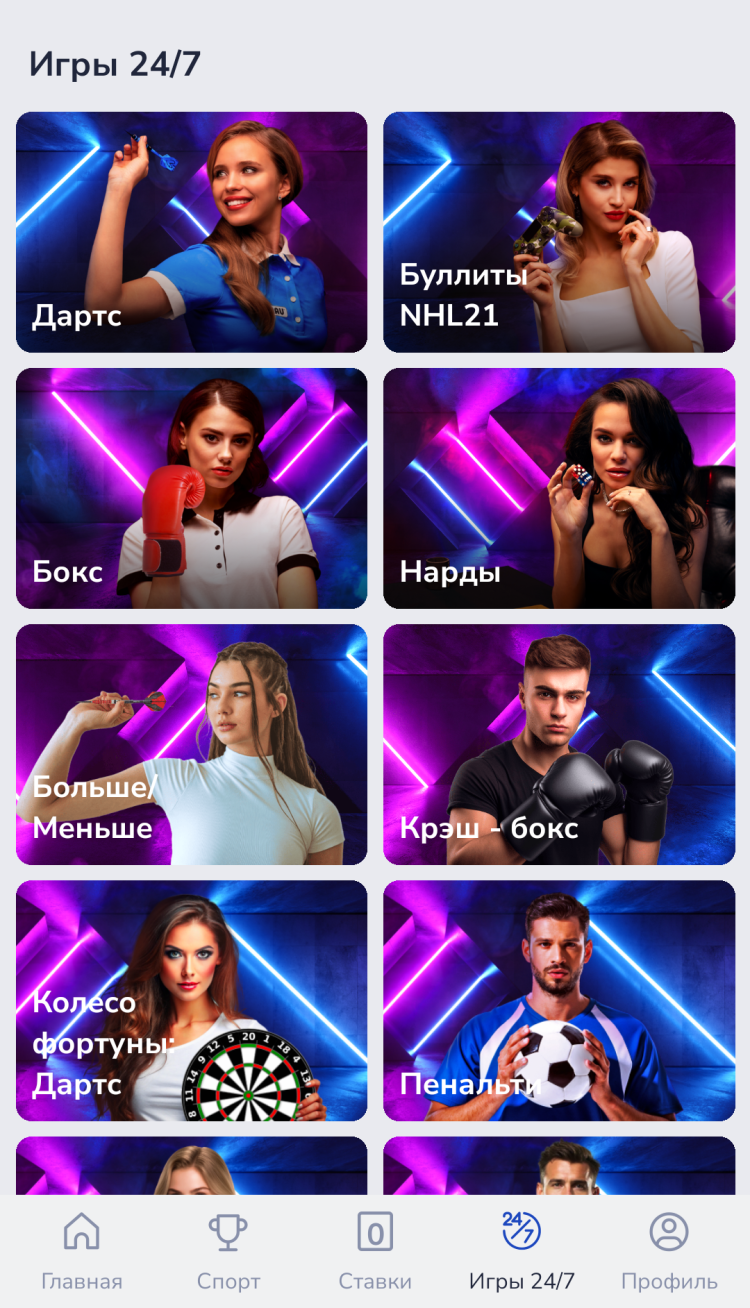Open the Больше/Меньше game
This screenshot has height=1308, width=750.
coord(191,744)
